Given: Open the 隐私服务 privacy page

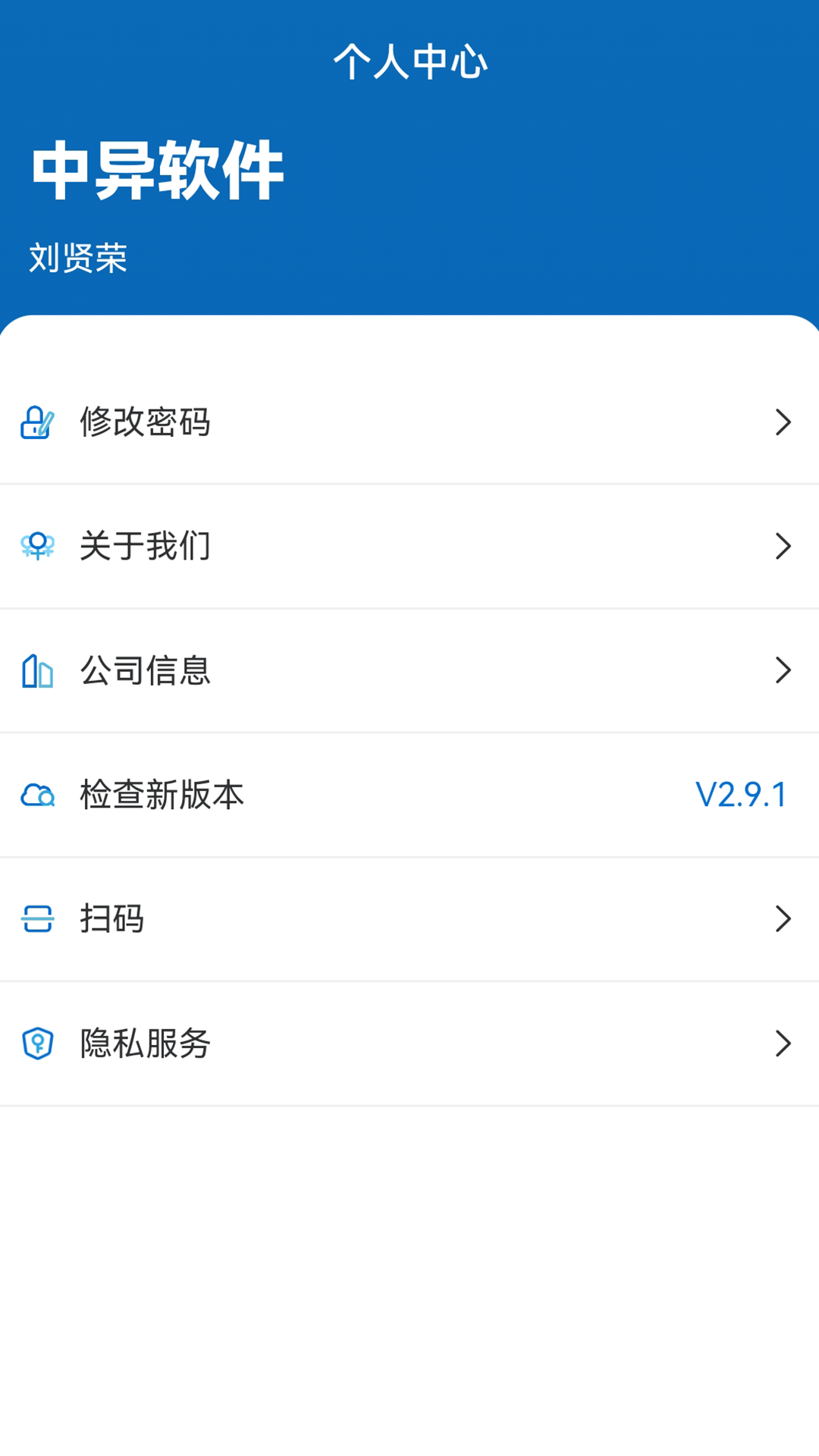Looking at the screenshot, I should 146,1044.
